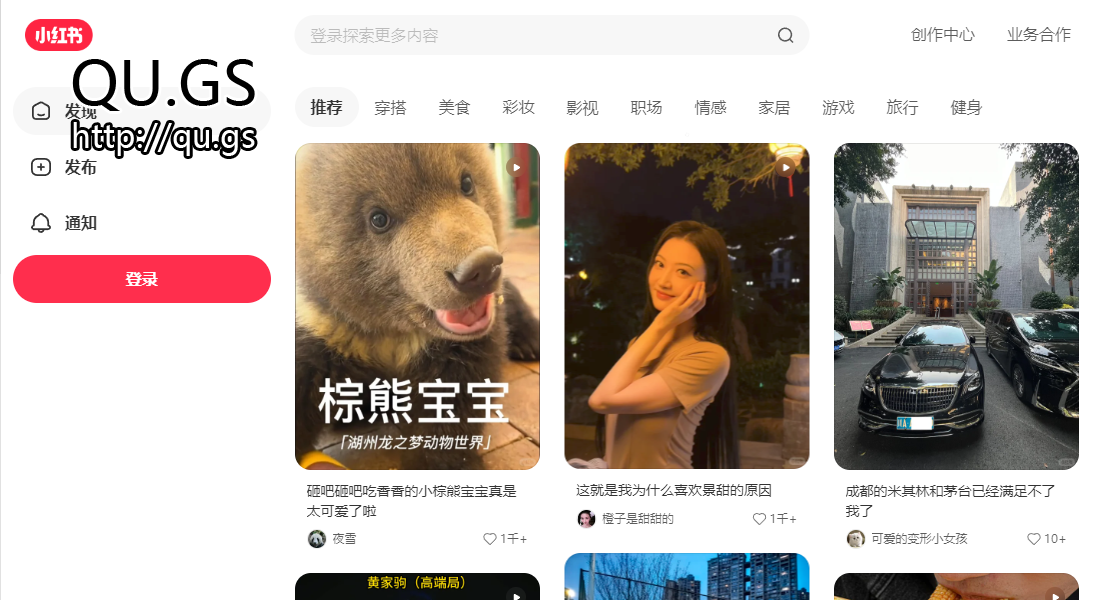Tap the red 登录 button
The image size is (1102, 600).
coord(142,279)
